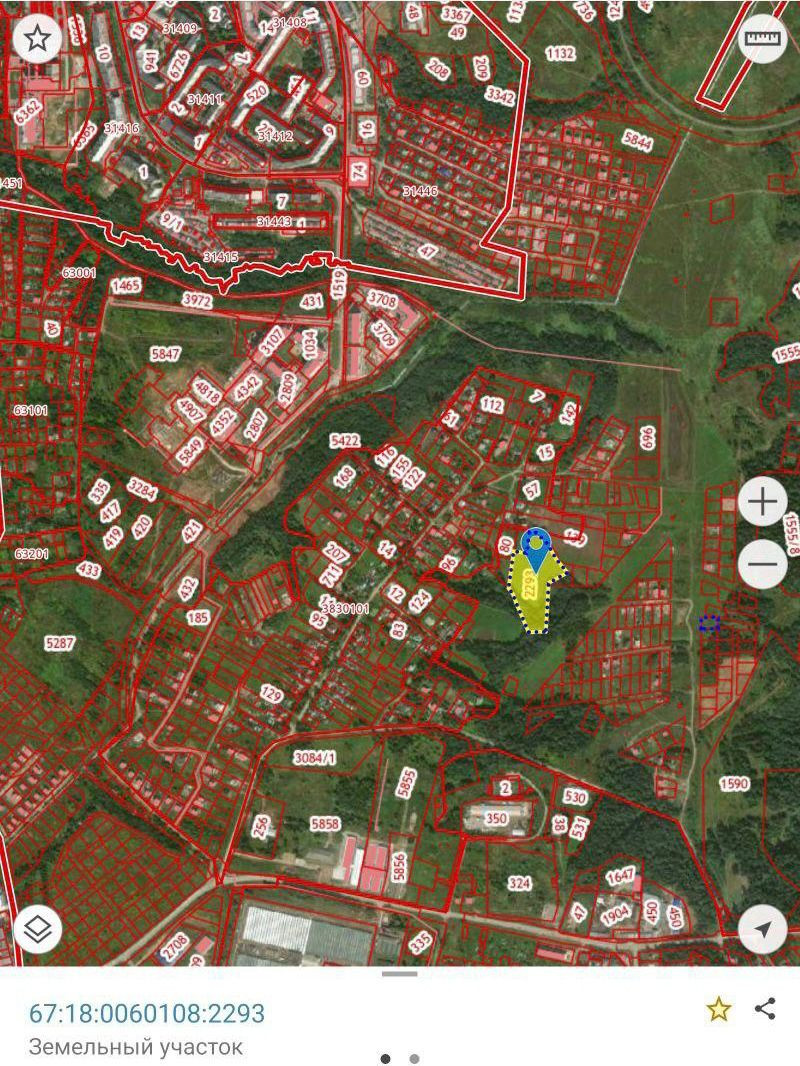800x1066 pixels.
Task: Add parcel 67:18:0060108:2293 to favorites
Action: (x=718, y=1009)
